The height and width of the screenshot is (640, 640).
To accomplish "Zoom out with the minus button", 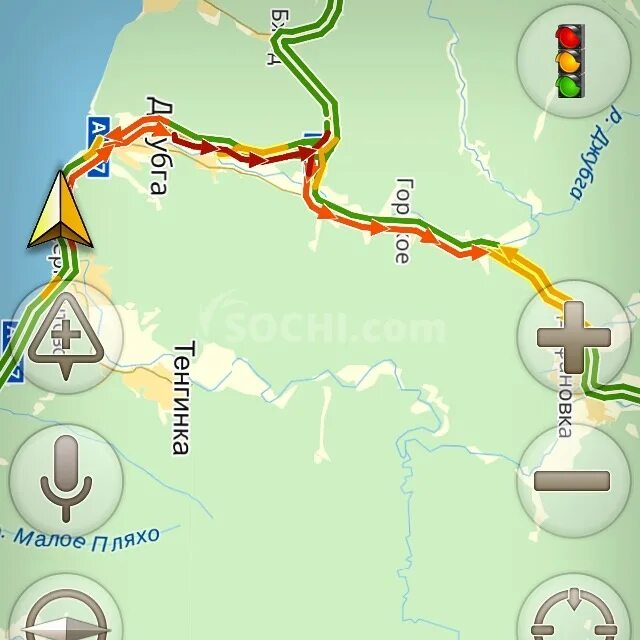I will pyautogui.click(x=573, y=481).
